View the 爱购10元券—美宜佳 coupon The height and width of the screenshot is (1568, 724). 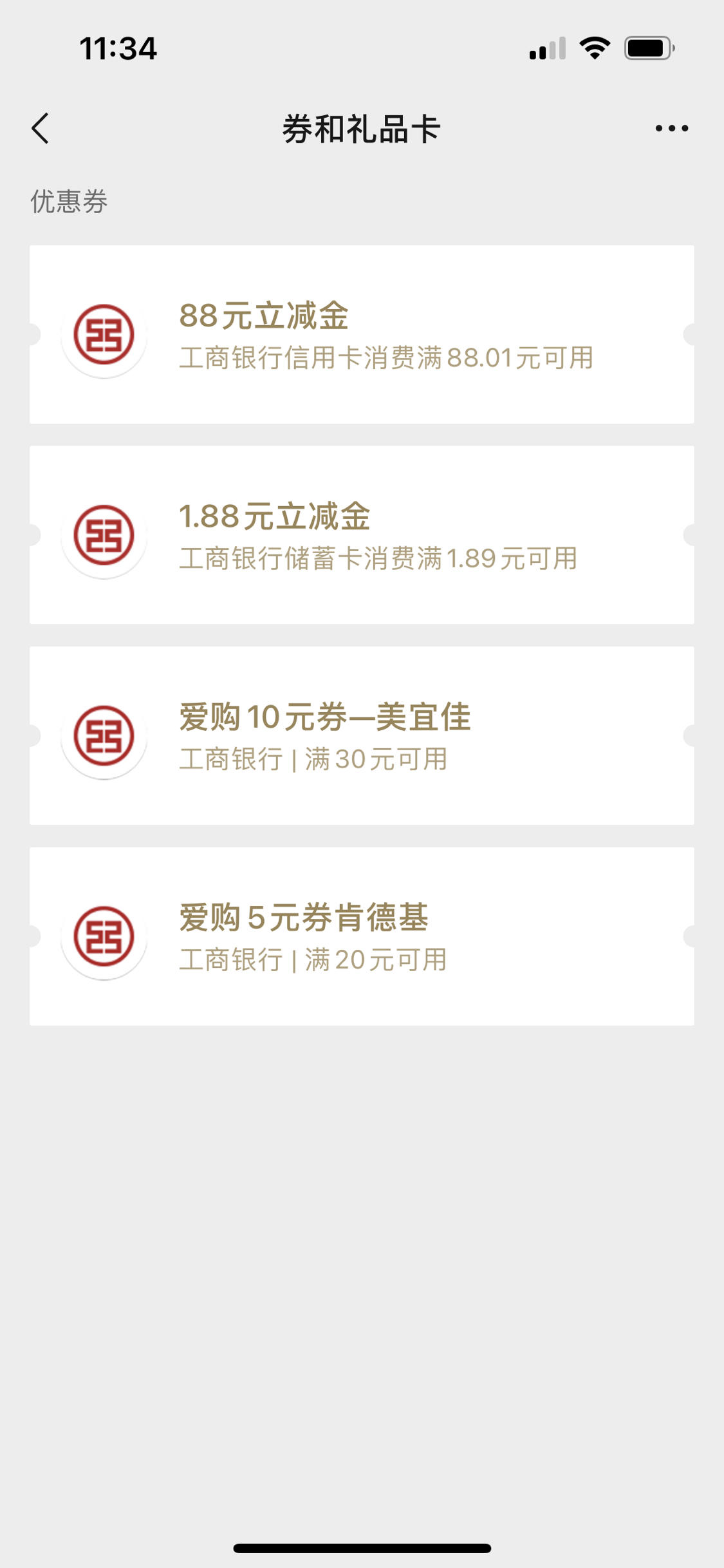pyautogui.click(x=362, y=735)
